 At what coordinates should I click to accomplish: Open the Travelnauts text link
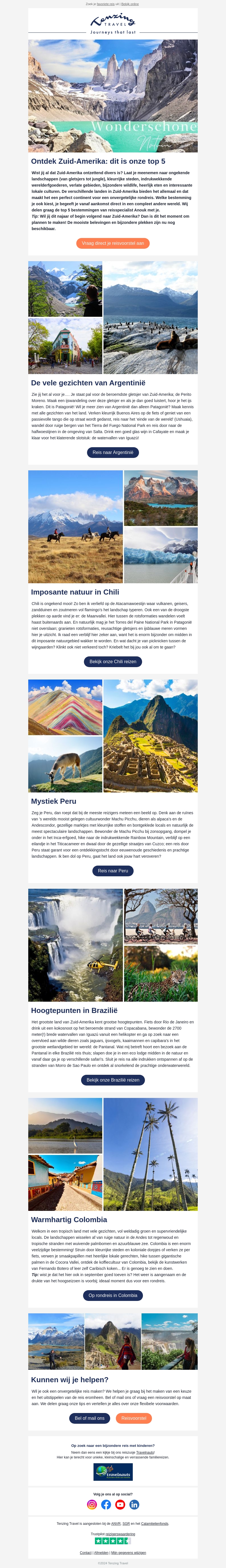tap(144, 1452)
